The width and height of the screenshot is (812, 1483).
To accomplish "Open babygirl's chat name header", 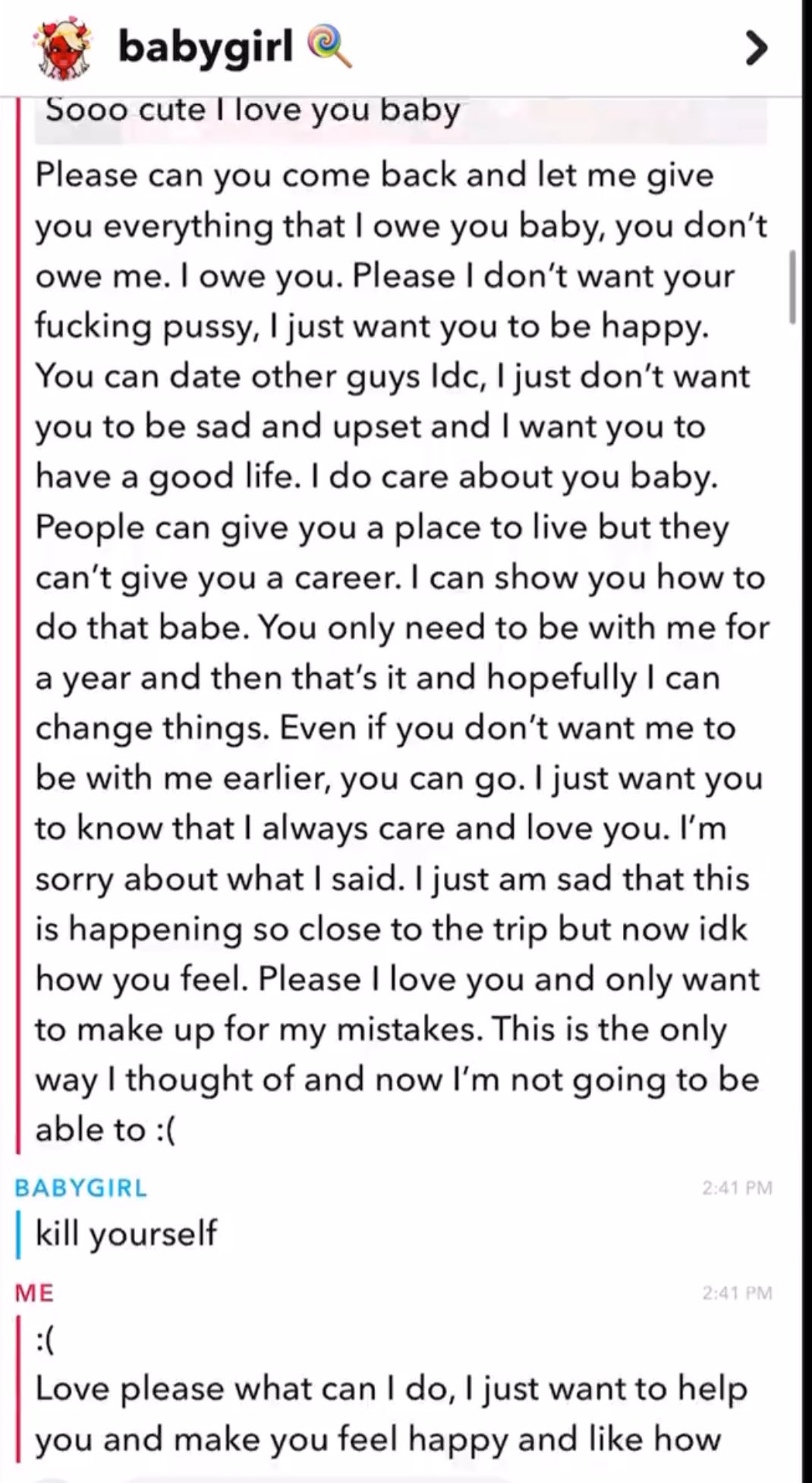I will coord(206,47).
